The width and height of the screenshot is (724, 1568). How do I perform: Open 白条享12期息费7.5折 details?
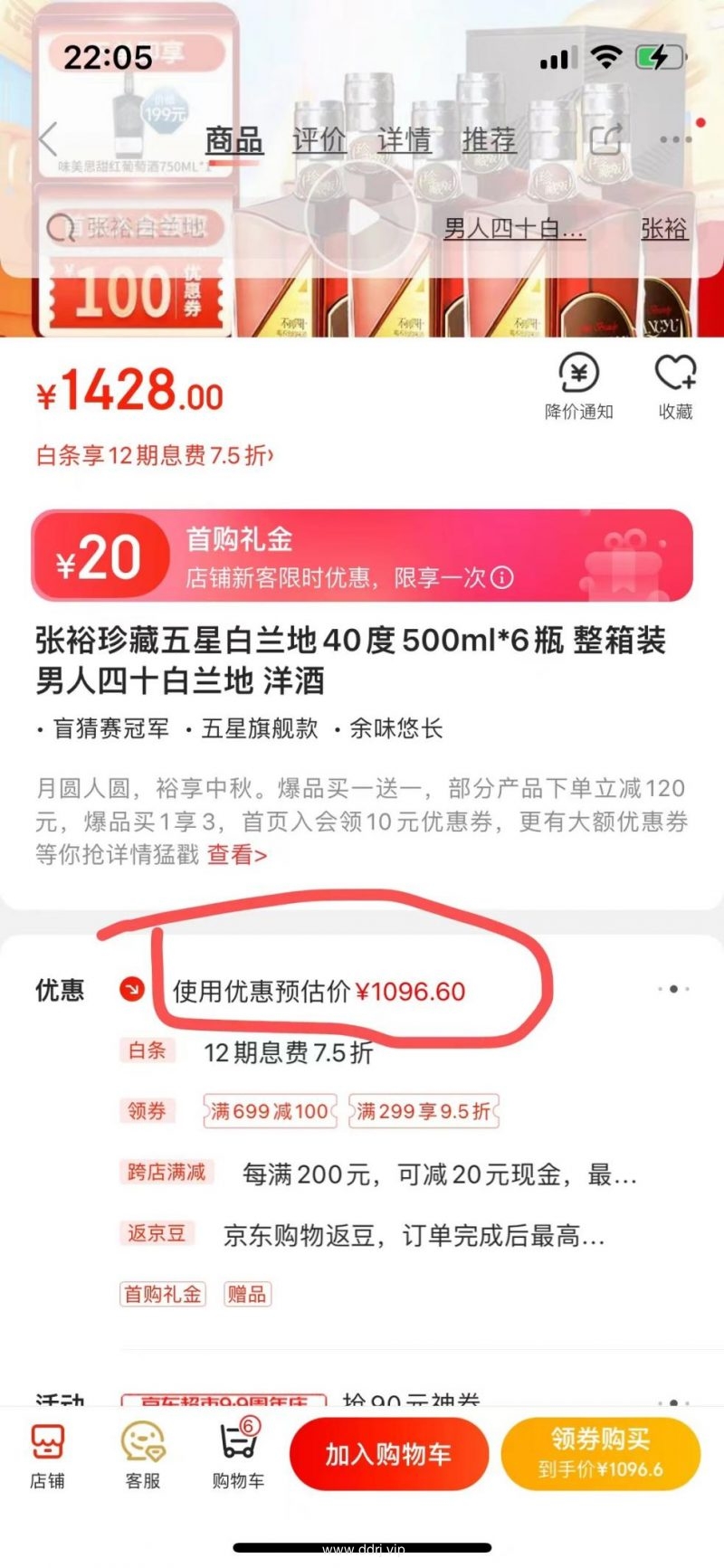154,455
